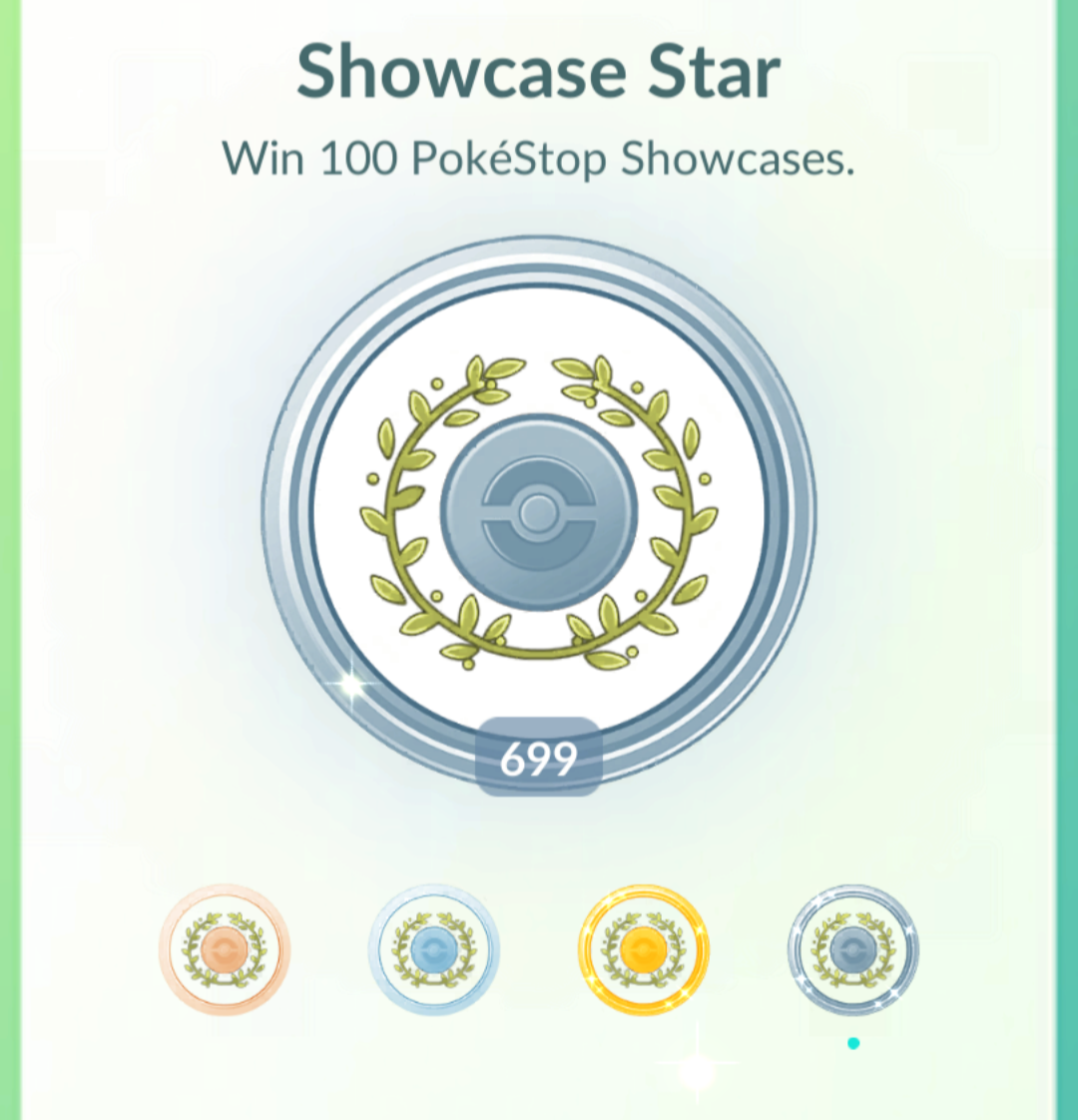Select the bronze medal tier
The height and width of the screenshot is (1120, 1078).
tap(225, 949)
